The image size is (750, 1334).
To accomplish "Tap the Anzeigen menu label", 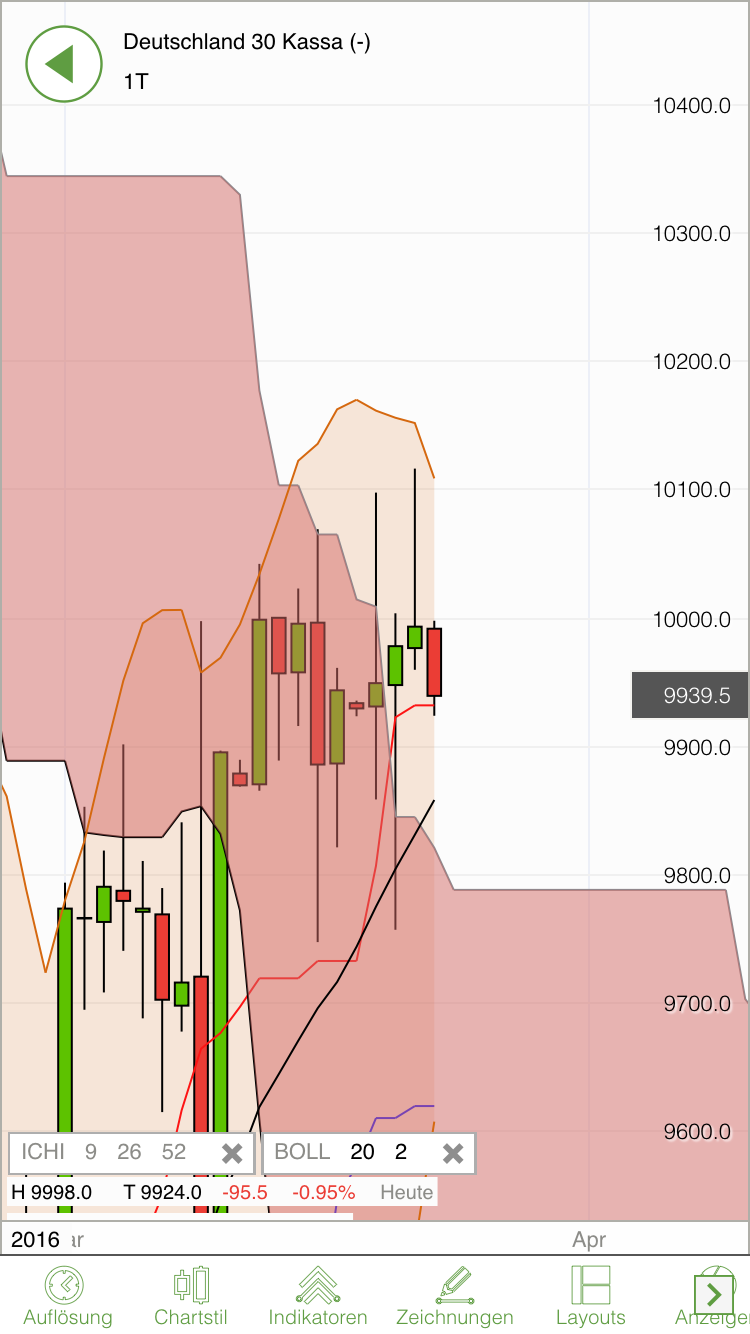I will (x=713, y=1318).
